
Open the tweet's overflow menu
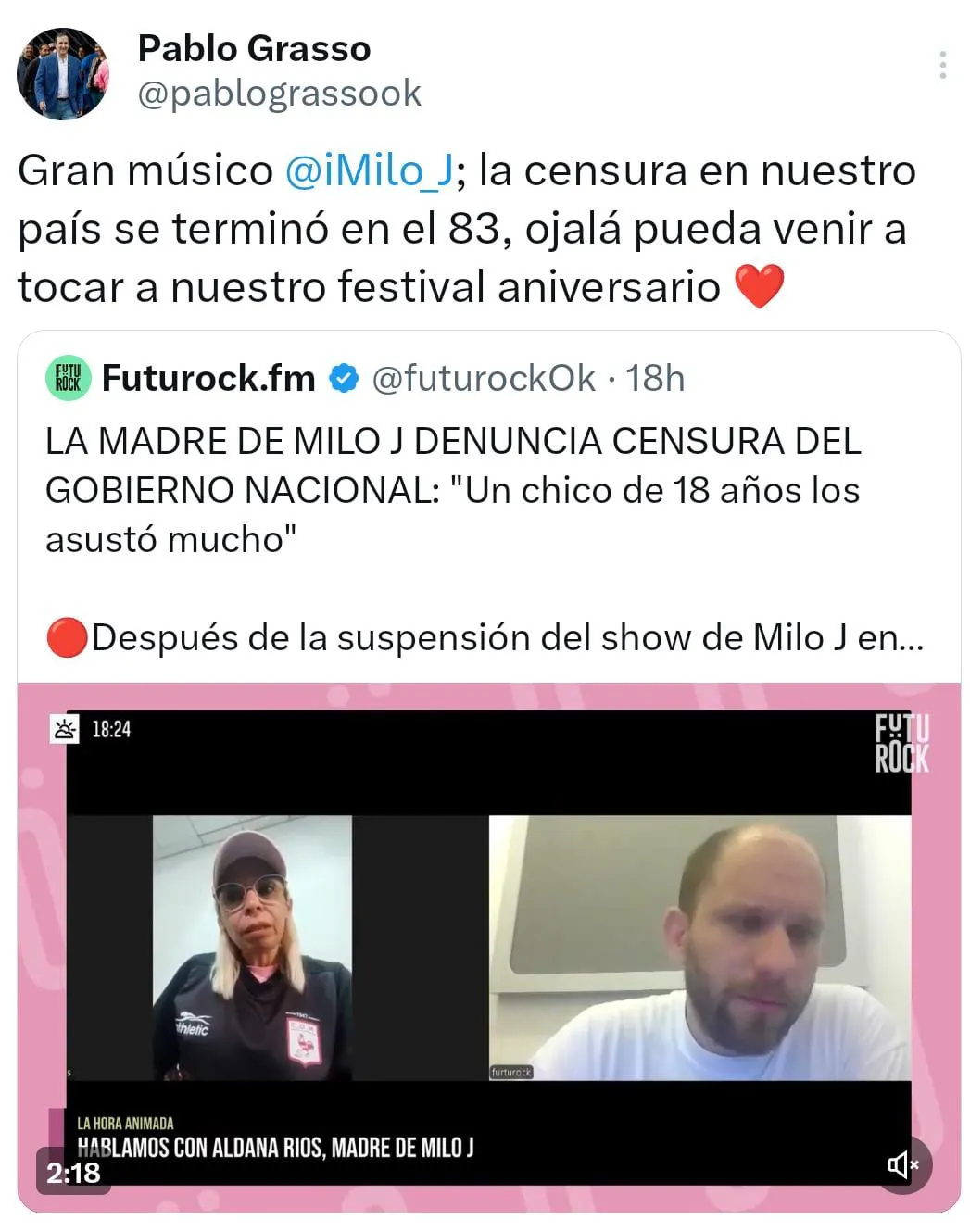[942, 65]
